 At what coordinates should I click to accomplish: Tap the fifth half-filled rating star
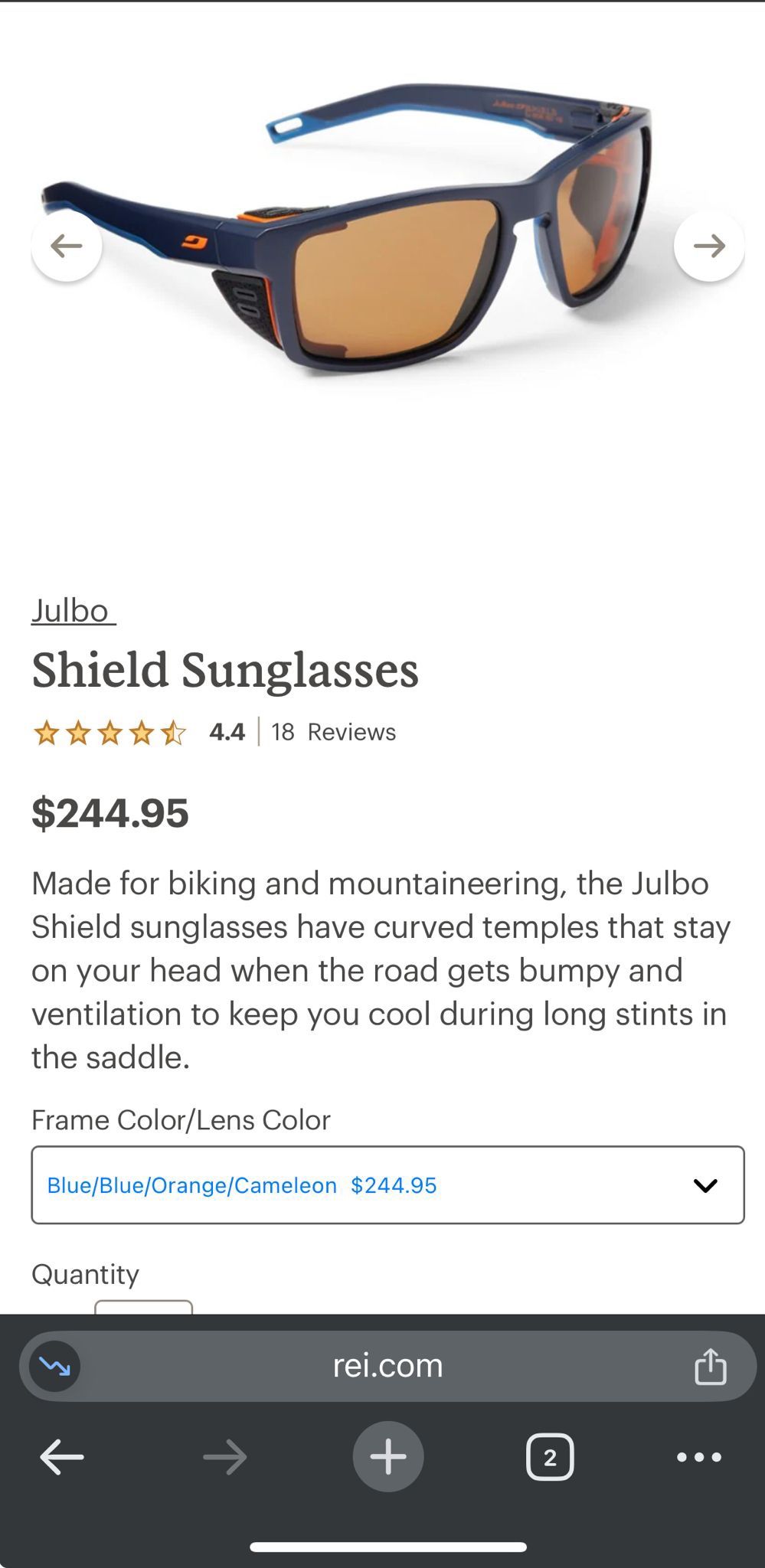point(175,733)
